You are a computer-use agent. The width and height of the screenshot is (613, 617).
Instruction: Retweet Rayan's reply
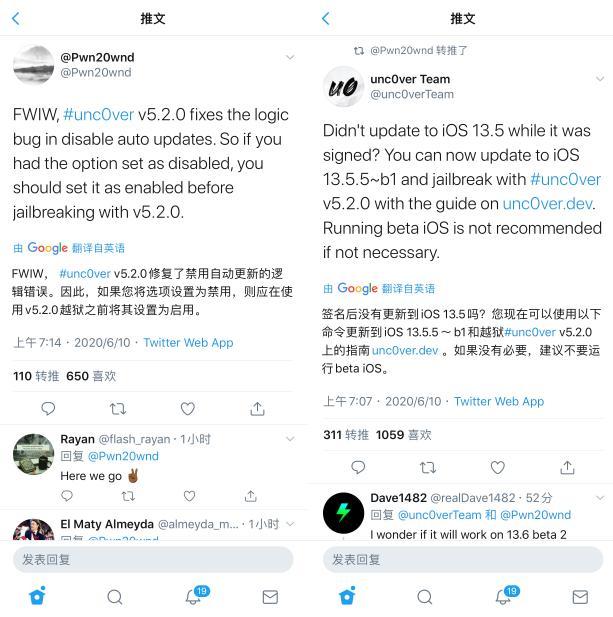(128, 496)
